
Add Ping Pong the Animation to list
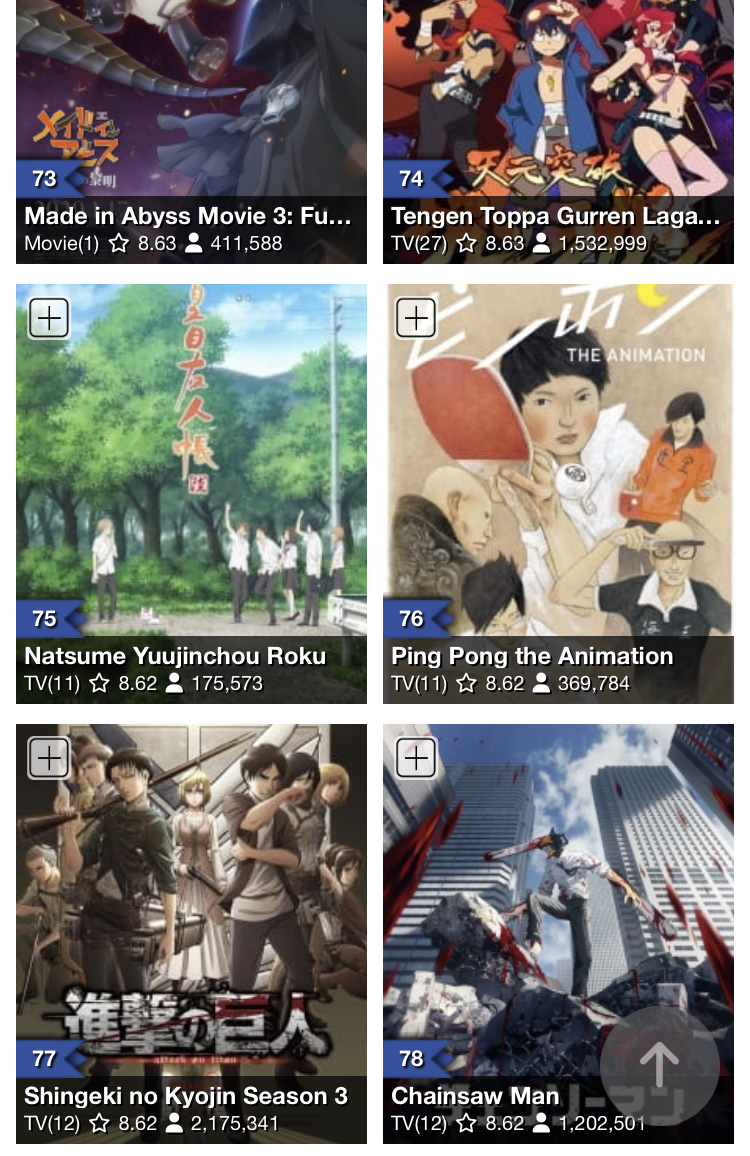[416, 319]
